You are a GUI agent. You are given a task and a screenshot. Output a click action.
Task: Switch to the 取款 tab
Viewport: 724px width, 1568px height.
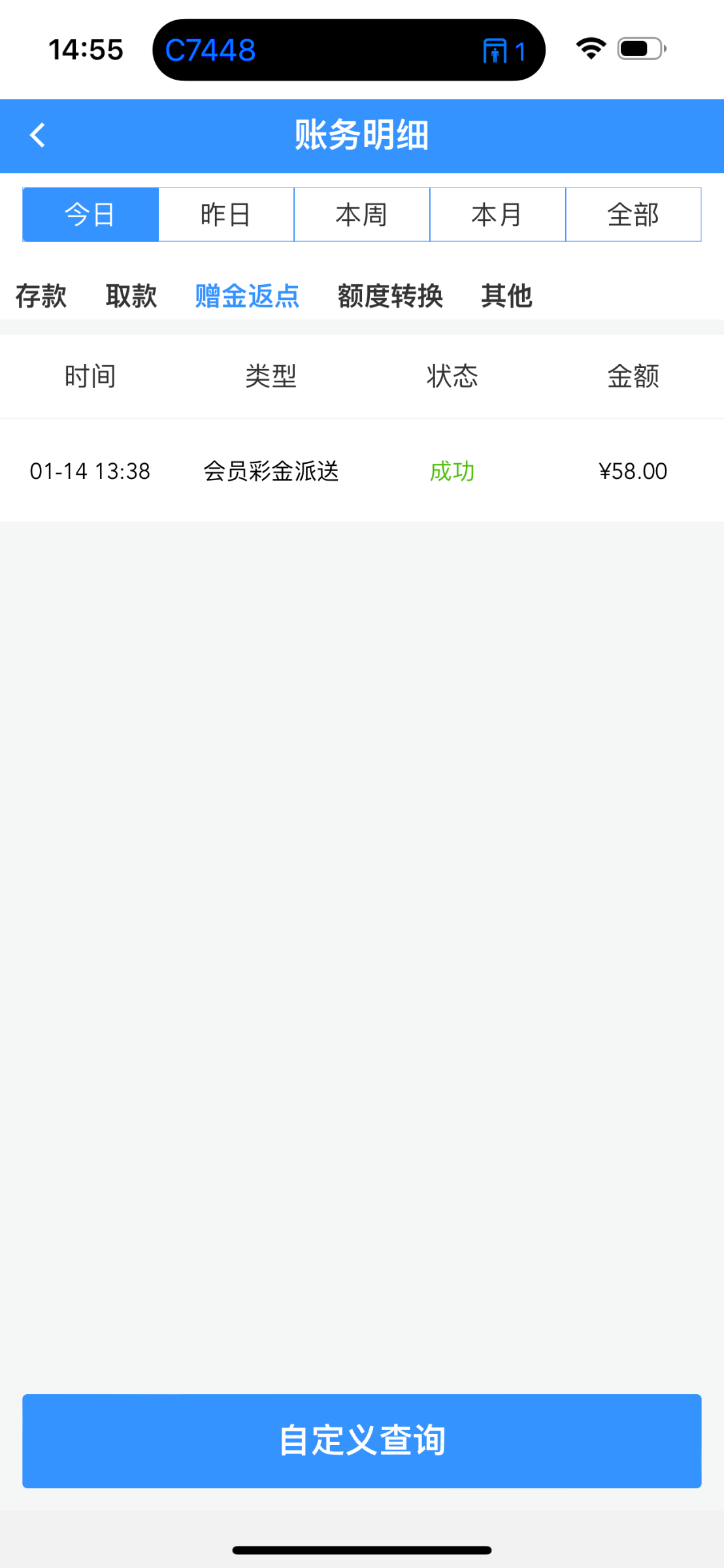pyautogui.click(x=131, y=296)
